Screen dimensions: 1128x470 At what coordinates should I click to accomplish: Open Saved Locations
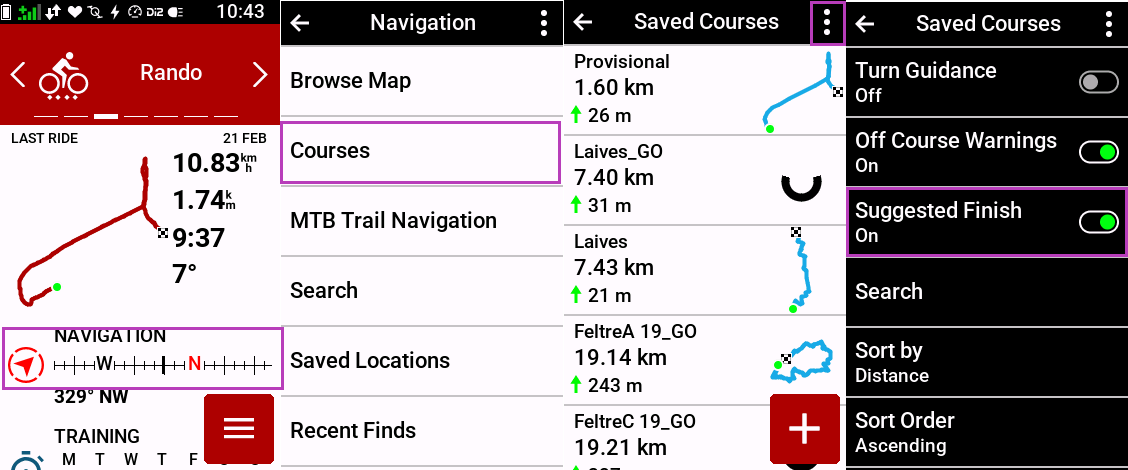(420, 361)
